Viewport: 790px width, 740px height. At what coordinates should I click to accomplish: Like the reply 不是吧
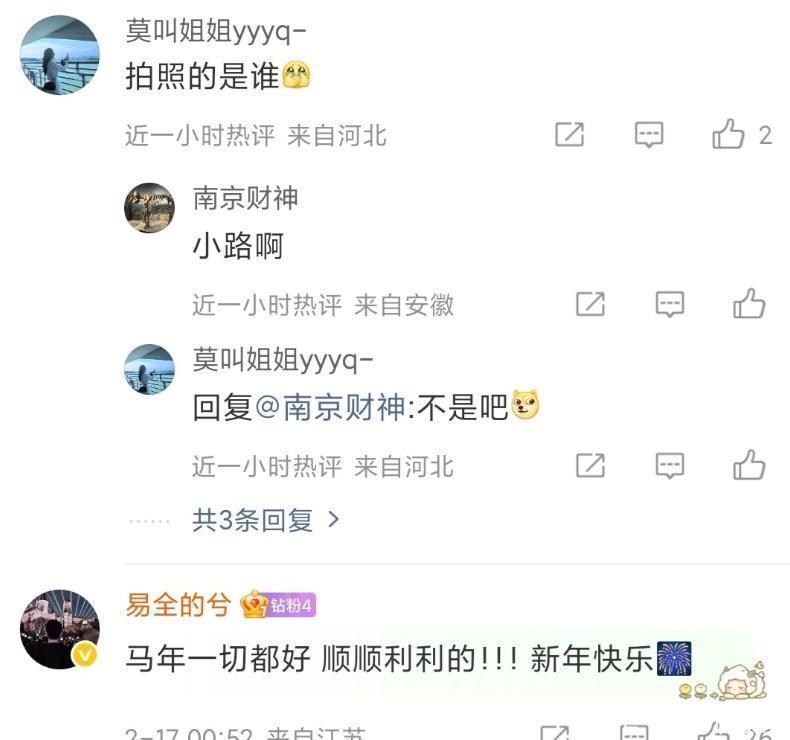coord(749,465)
